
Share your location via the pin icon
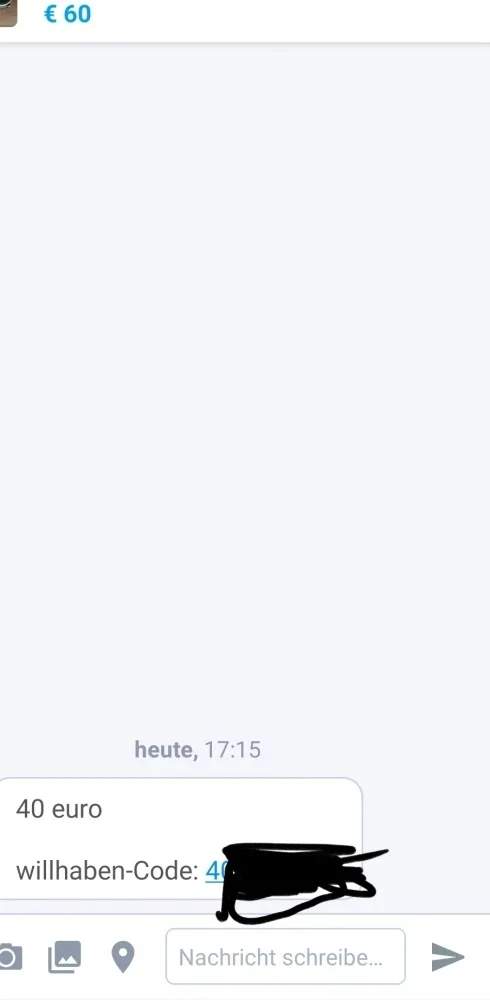point(122,957)
